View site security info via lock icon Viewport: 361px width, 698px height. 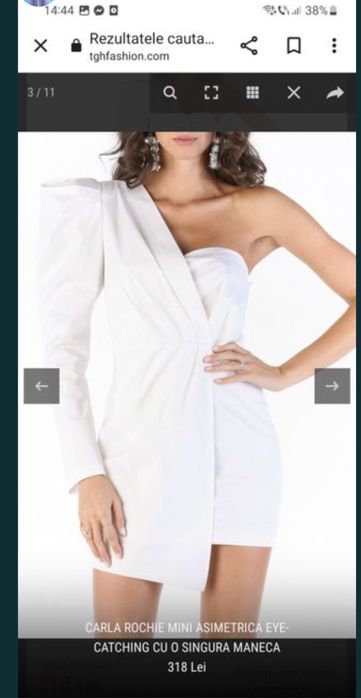point(77,46)
